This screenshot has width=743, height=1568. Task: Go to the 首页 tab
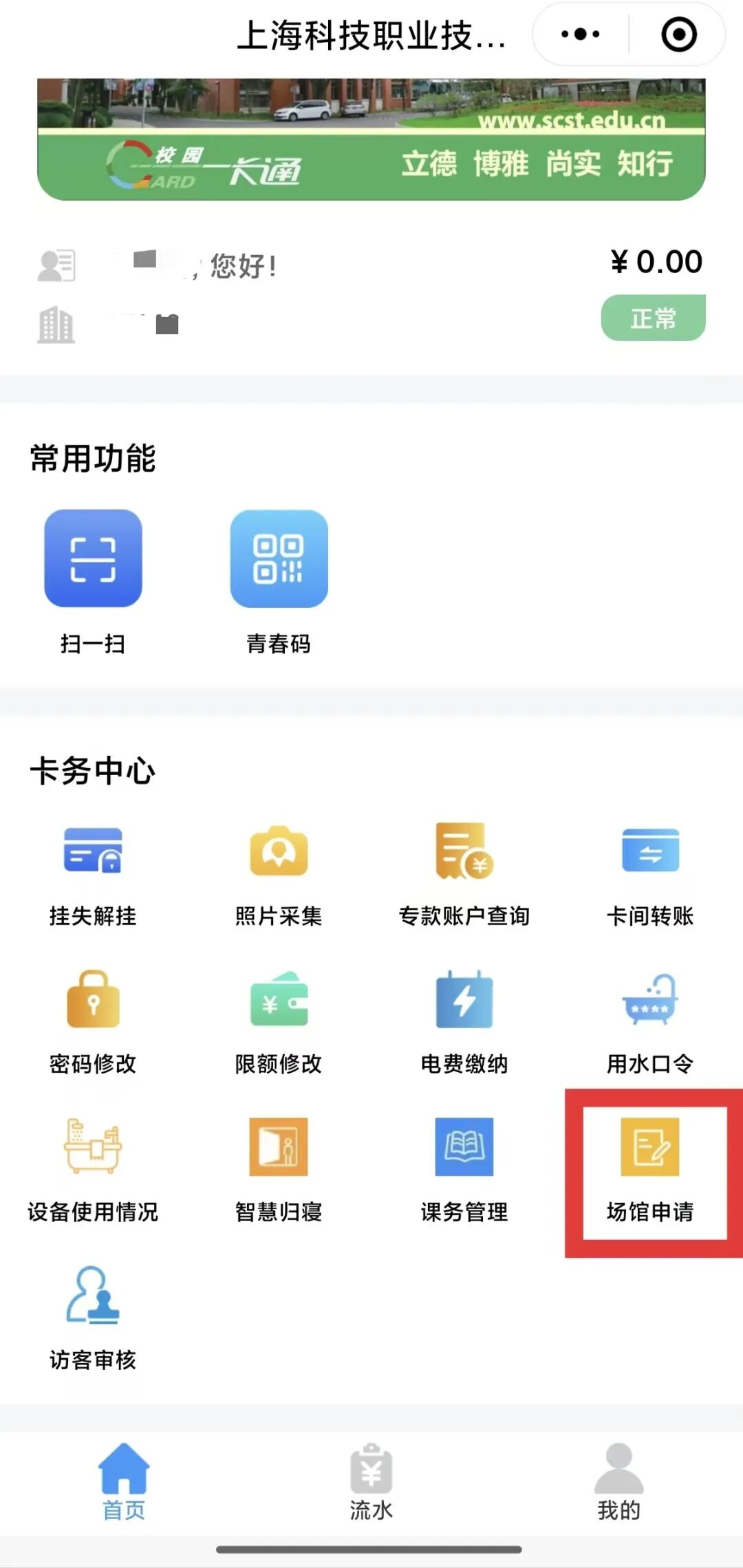click(124, 1482)
